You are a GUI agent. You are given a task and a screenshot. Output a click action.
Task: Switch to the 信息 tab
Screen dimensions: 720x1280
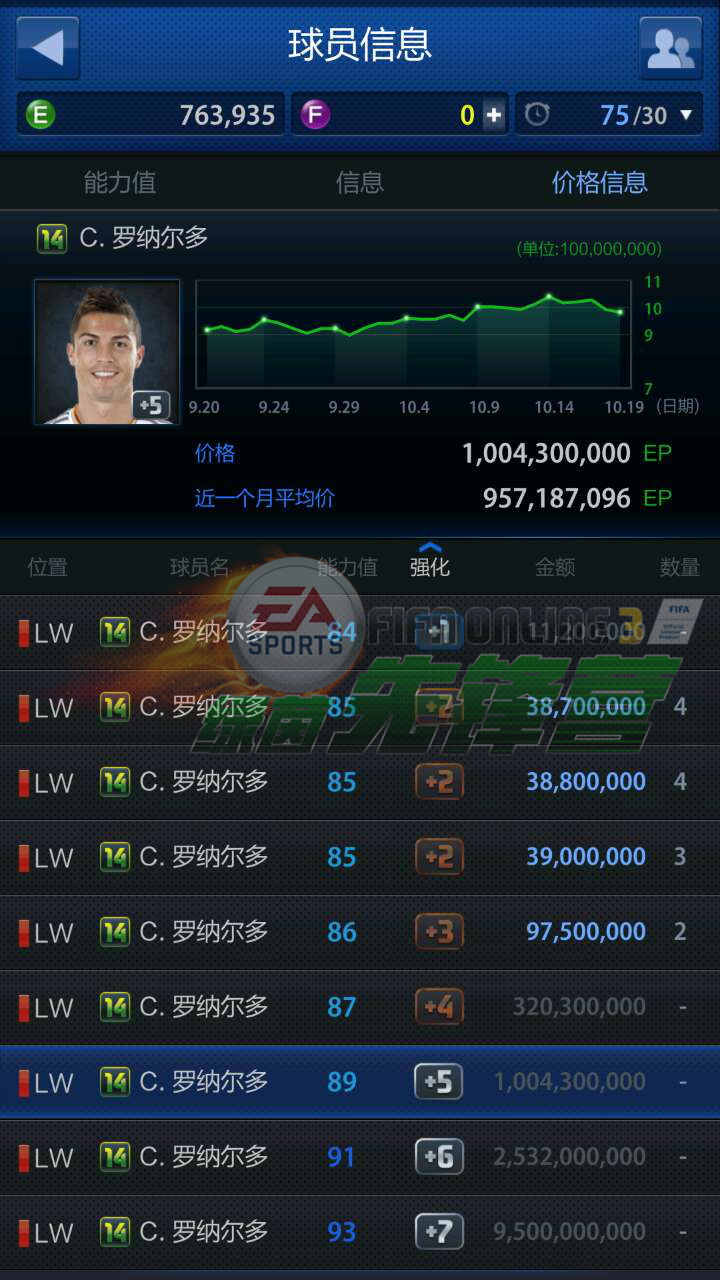click(360, 182)
